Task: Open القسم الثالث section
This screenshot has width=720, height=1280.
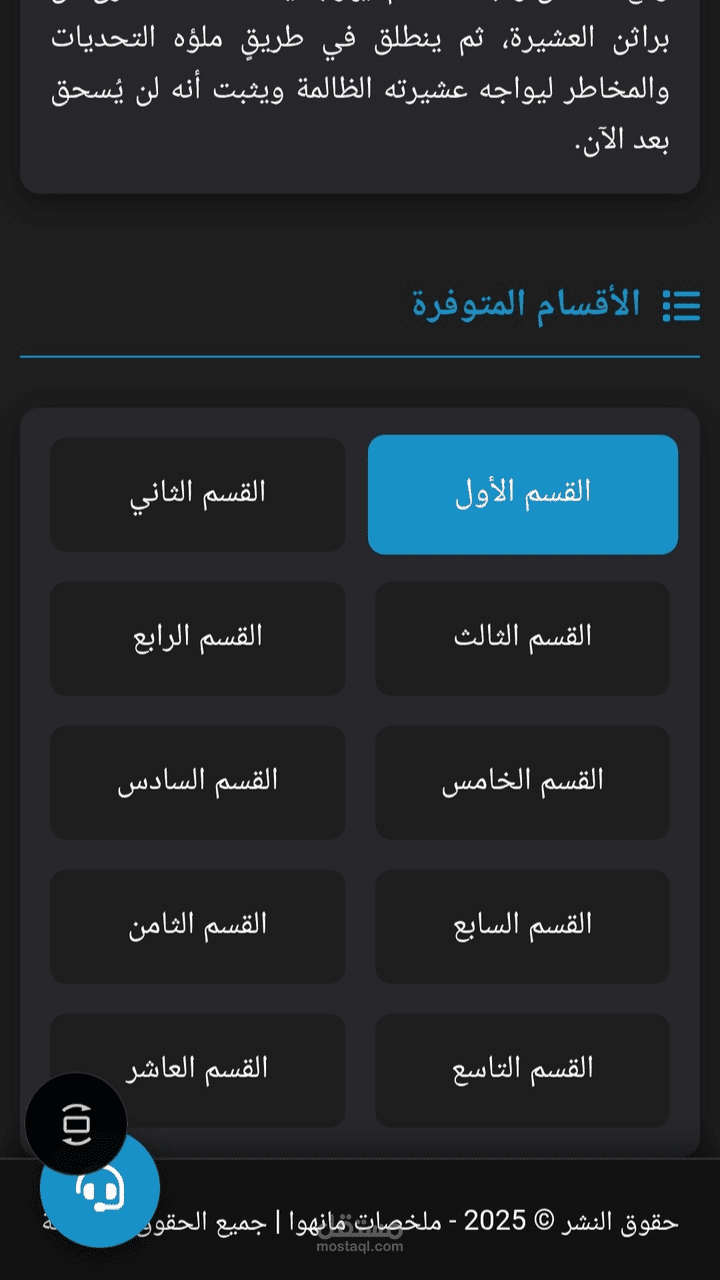Action: [522, 637]
